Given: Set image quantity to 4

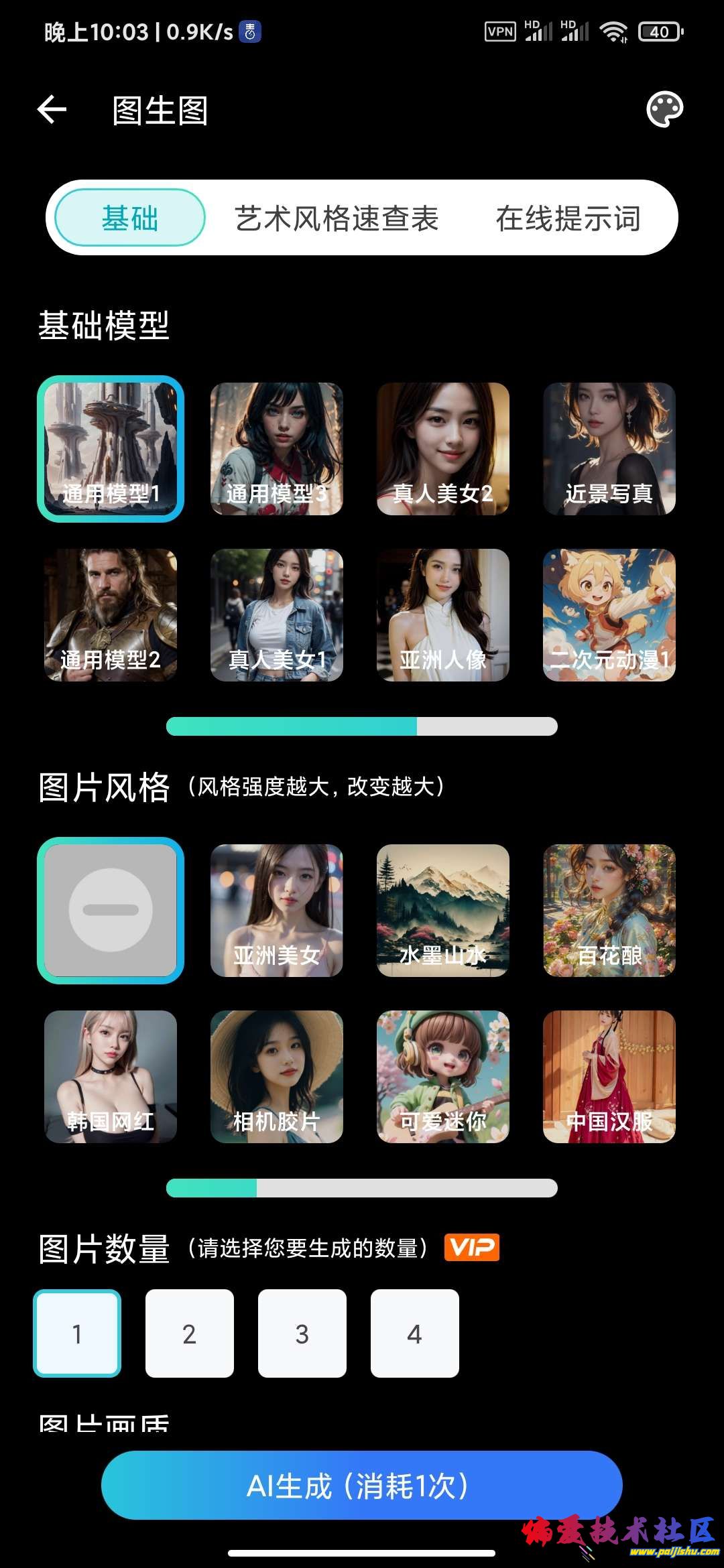Looking at the screenshot, I should click(x=415, y=1333).
